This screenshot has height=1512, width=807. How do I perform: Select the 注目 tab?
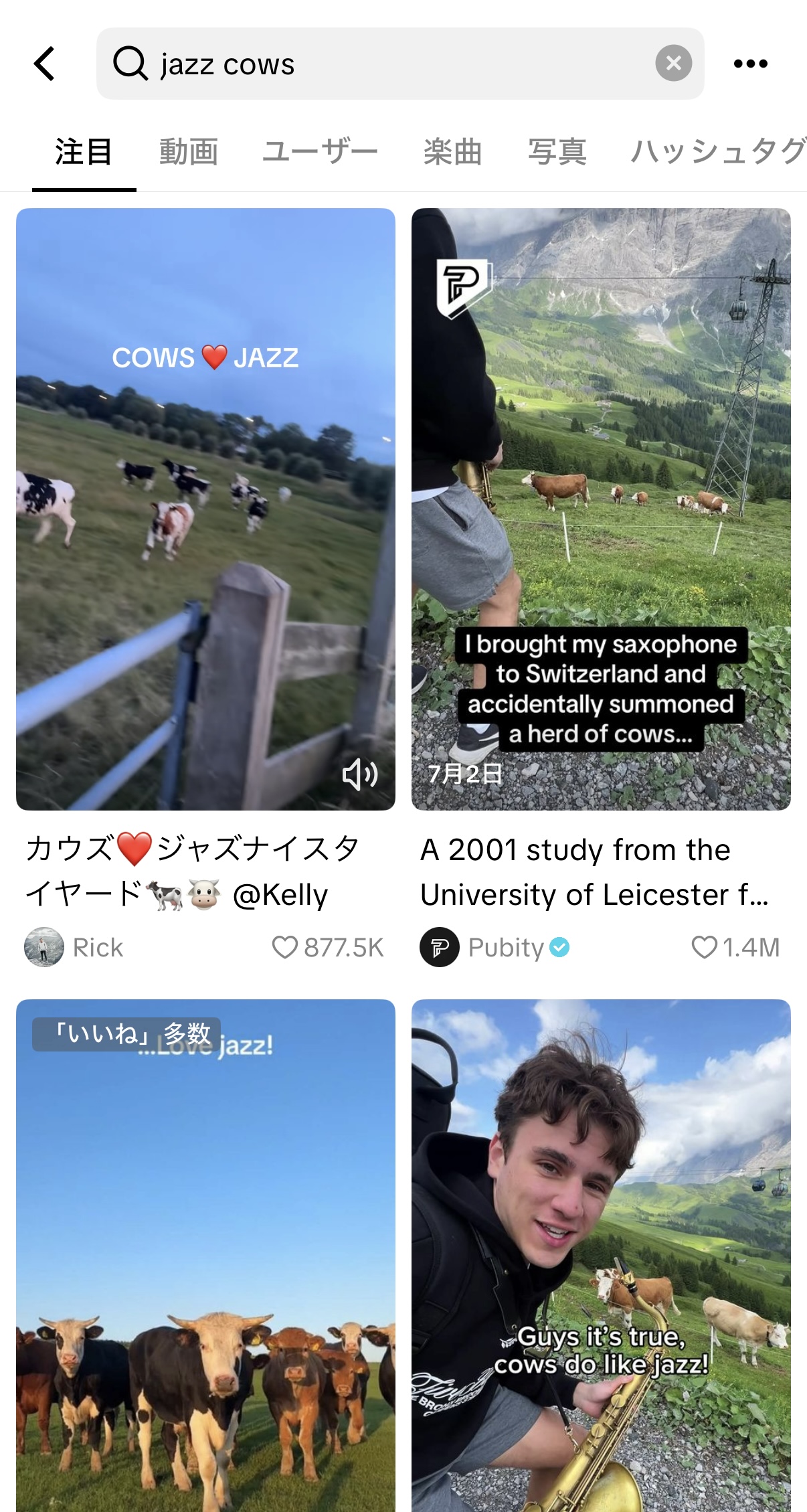pos(84,152)
